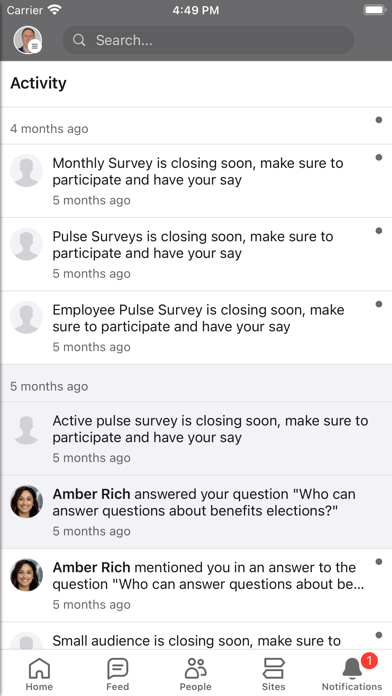Select the Sites tab
Image resolution: width=392 pixels, height=696 pixels.
[x=273, y=674]
